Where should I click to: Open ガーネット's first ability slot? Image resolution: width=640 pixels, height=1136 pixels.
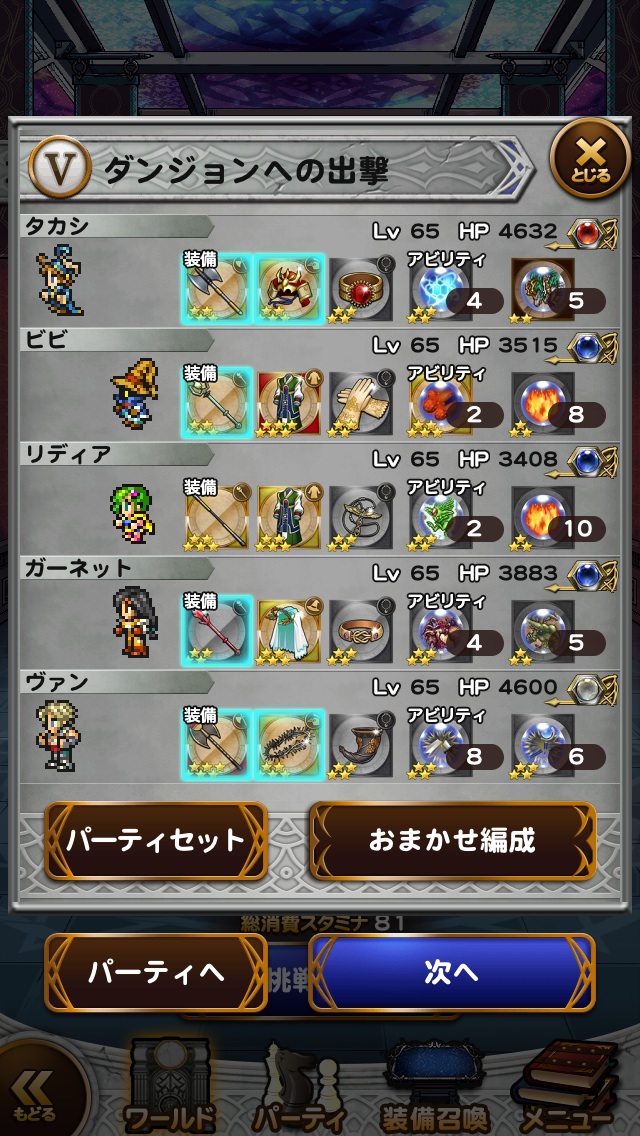click(x=440, y=631)
